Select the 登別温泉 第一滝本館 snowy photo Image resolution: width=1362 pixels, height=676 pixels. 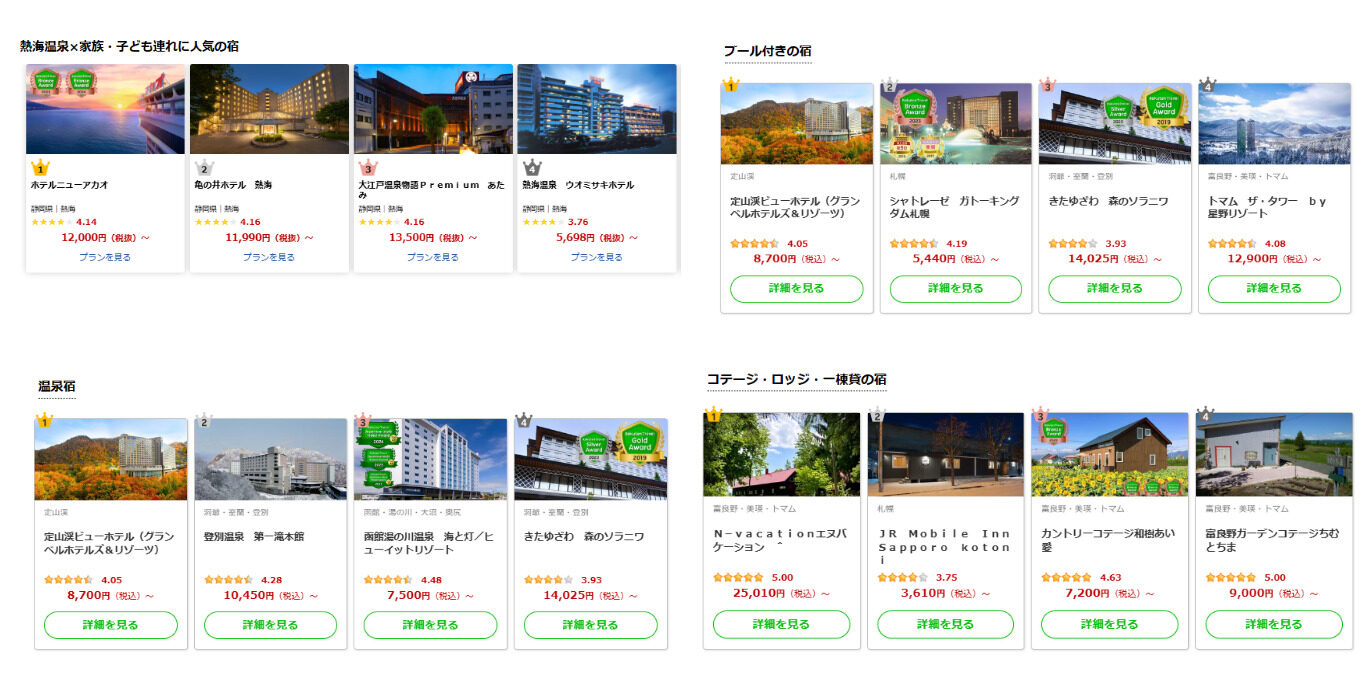point(270,460)
